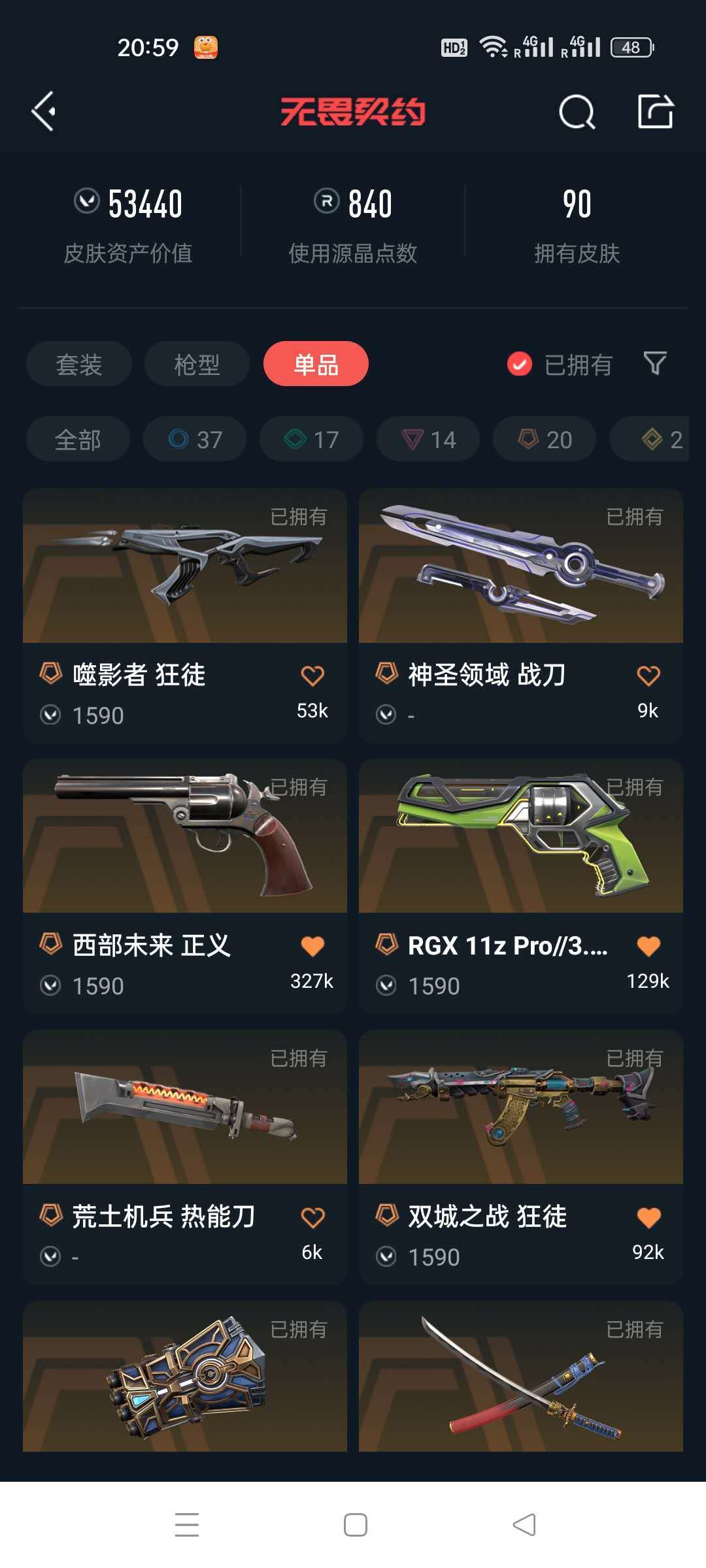Like the 荒土机兵 热能刀 skin

pos(312,1217)
